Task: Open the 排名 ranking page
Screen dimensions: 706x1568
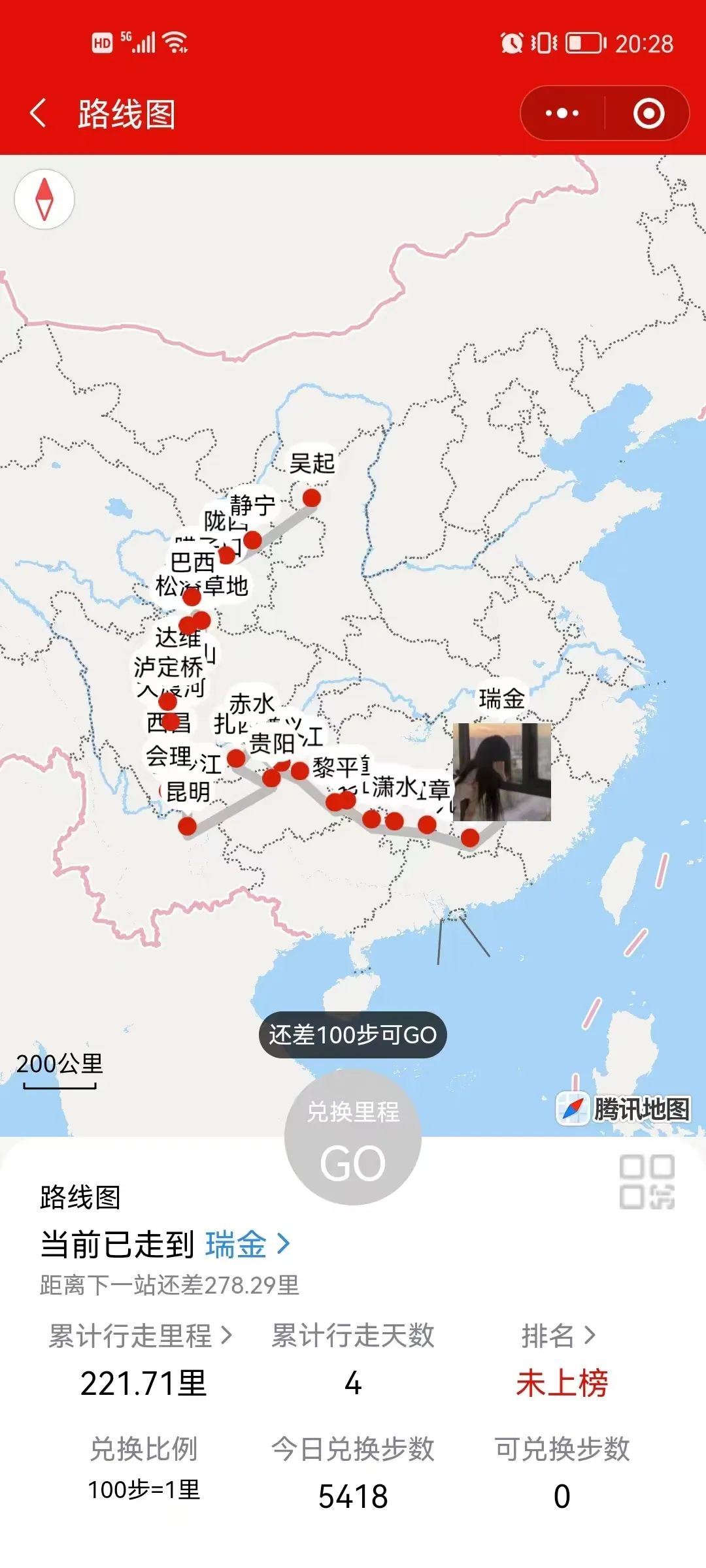Action: (x=560, y=1335)
